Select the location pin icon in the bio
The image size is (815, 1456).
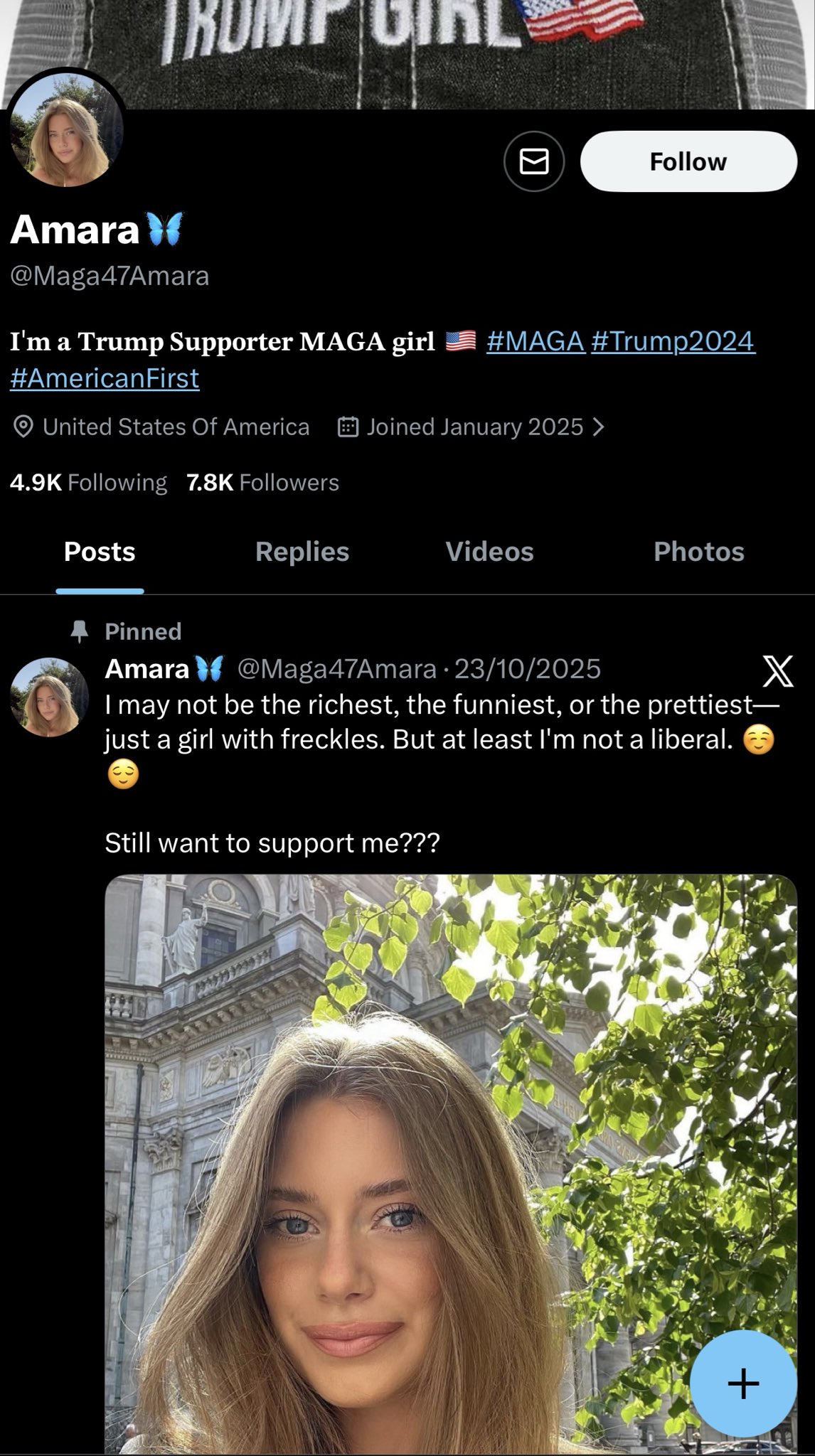pos(22,427)
